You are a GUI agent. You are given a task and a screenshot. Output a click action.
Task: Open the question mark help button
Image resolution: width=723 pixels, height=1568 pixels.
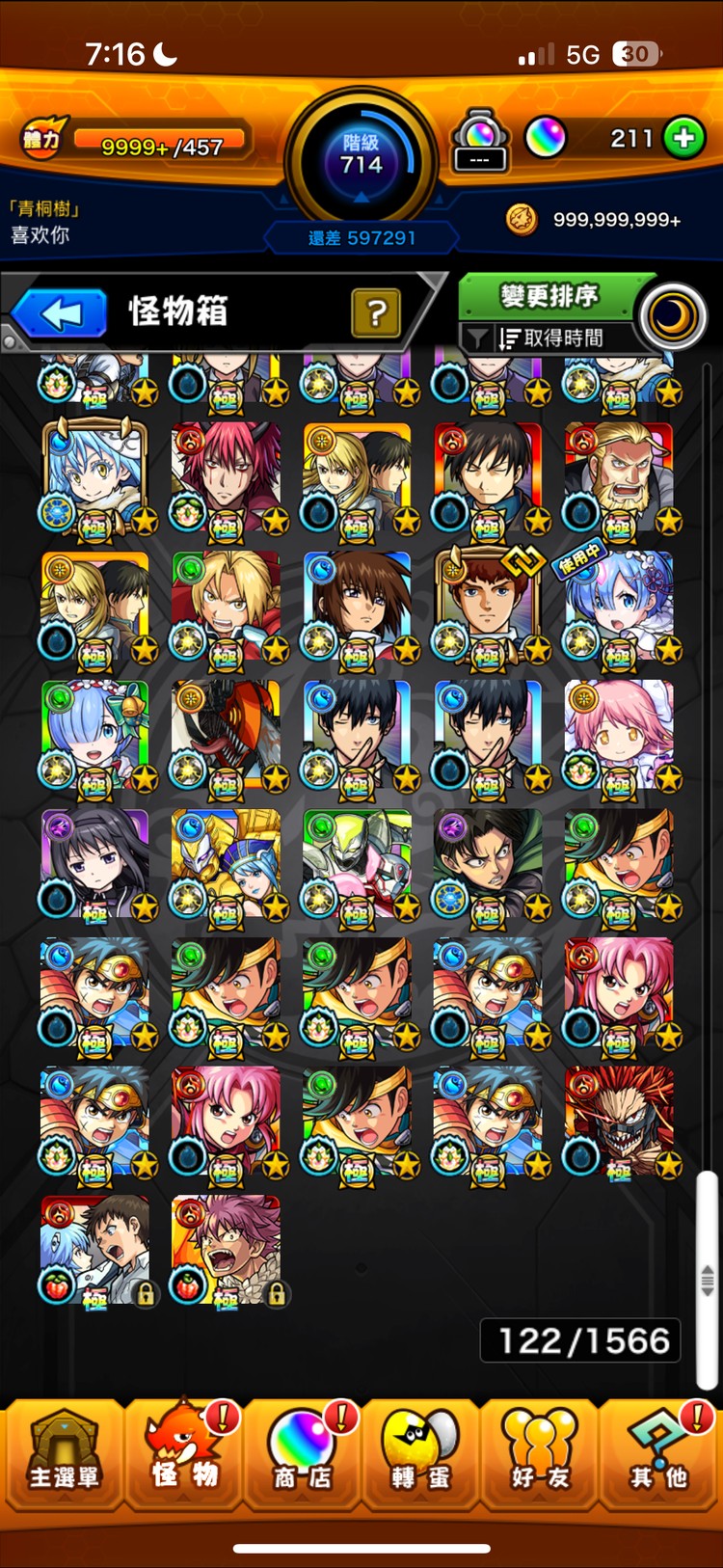pos(376,313)
